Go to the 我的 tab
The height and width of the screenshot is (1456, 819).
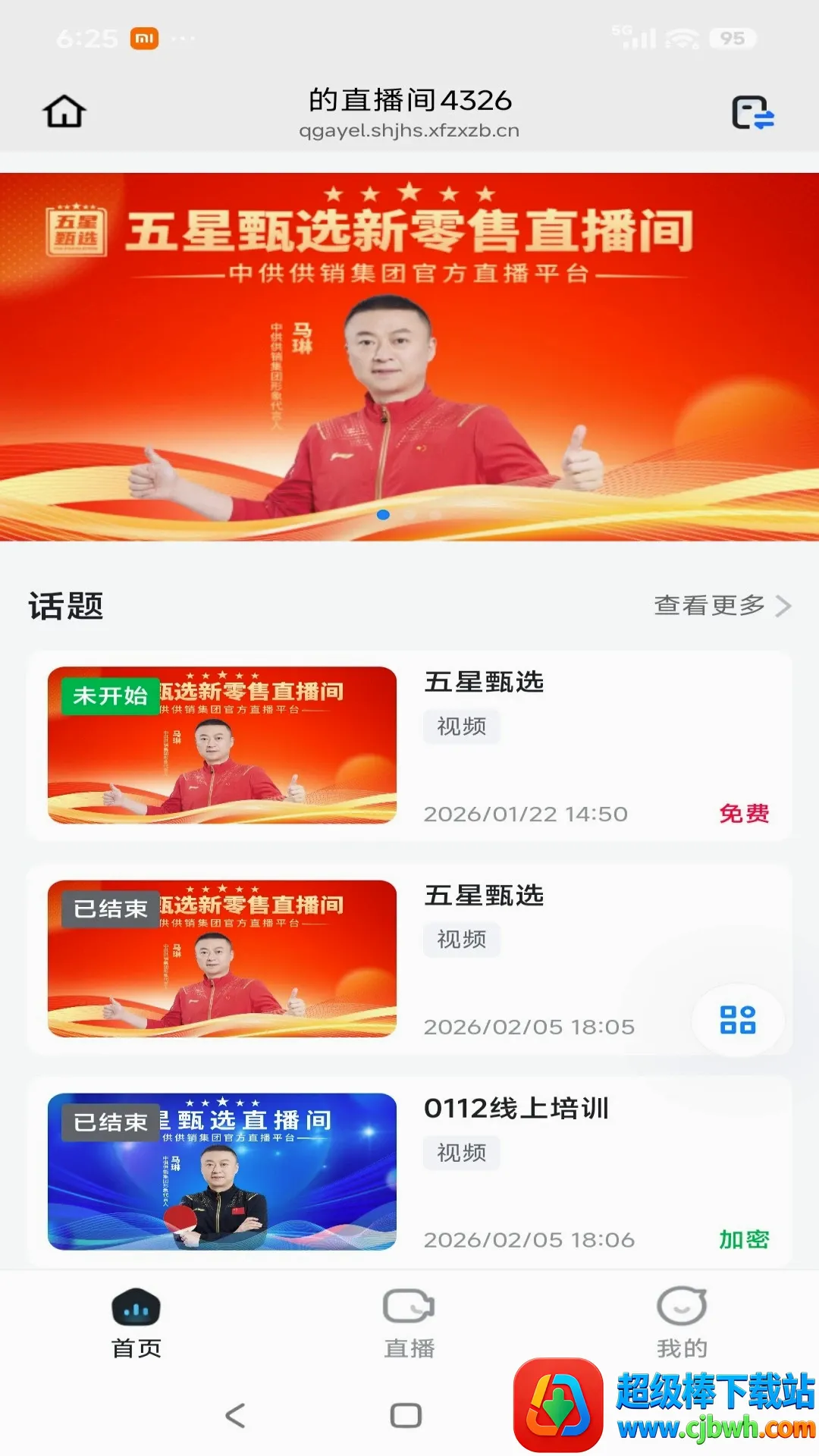[682, 1323]
